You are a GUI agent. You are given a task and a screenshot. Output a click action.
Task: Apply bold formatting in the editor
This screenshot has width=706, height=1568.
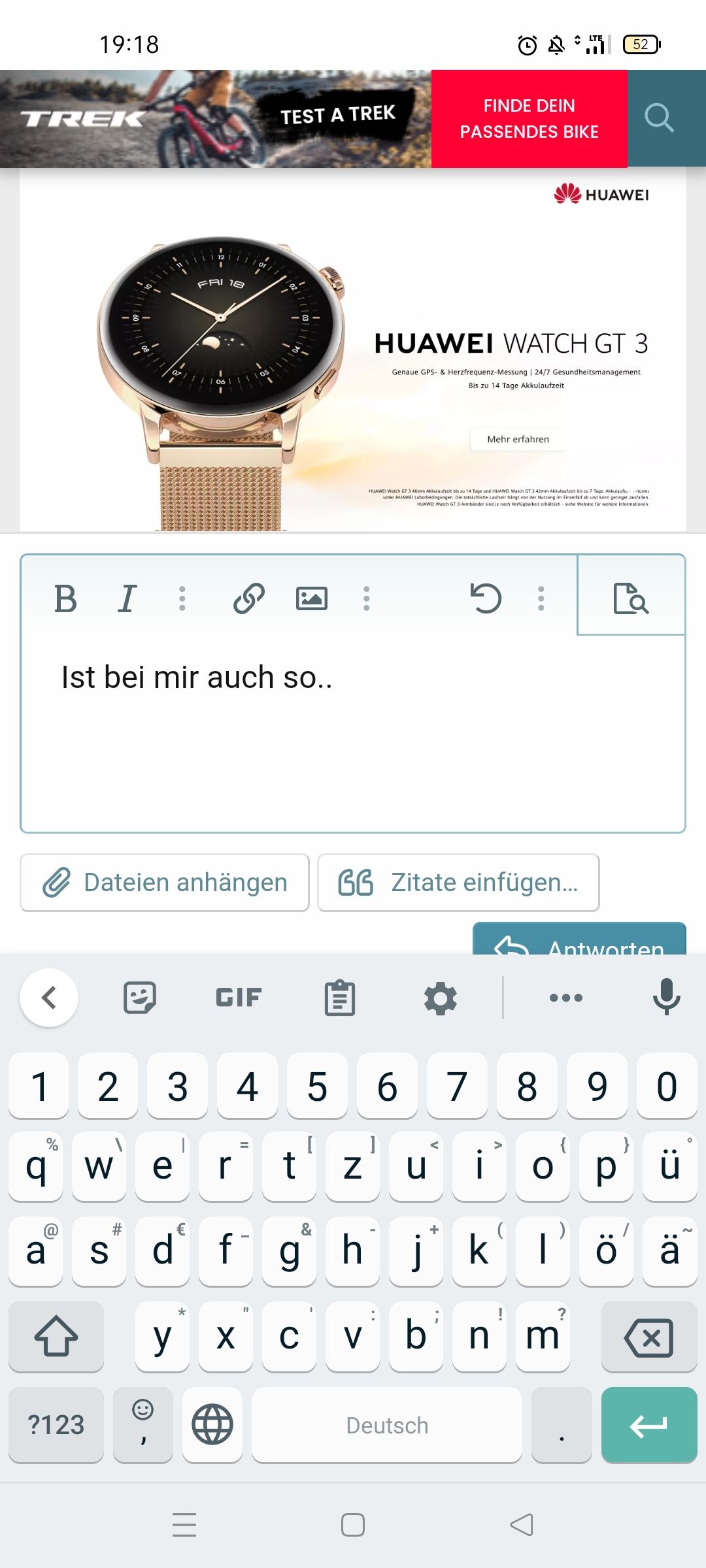(x=65, y=598)
